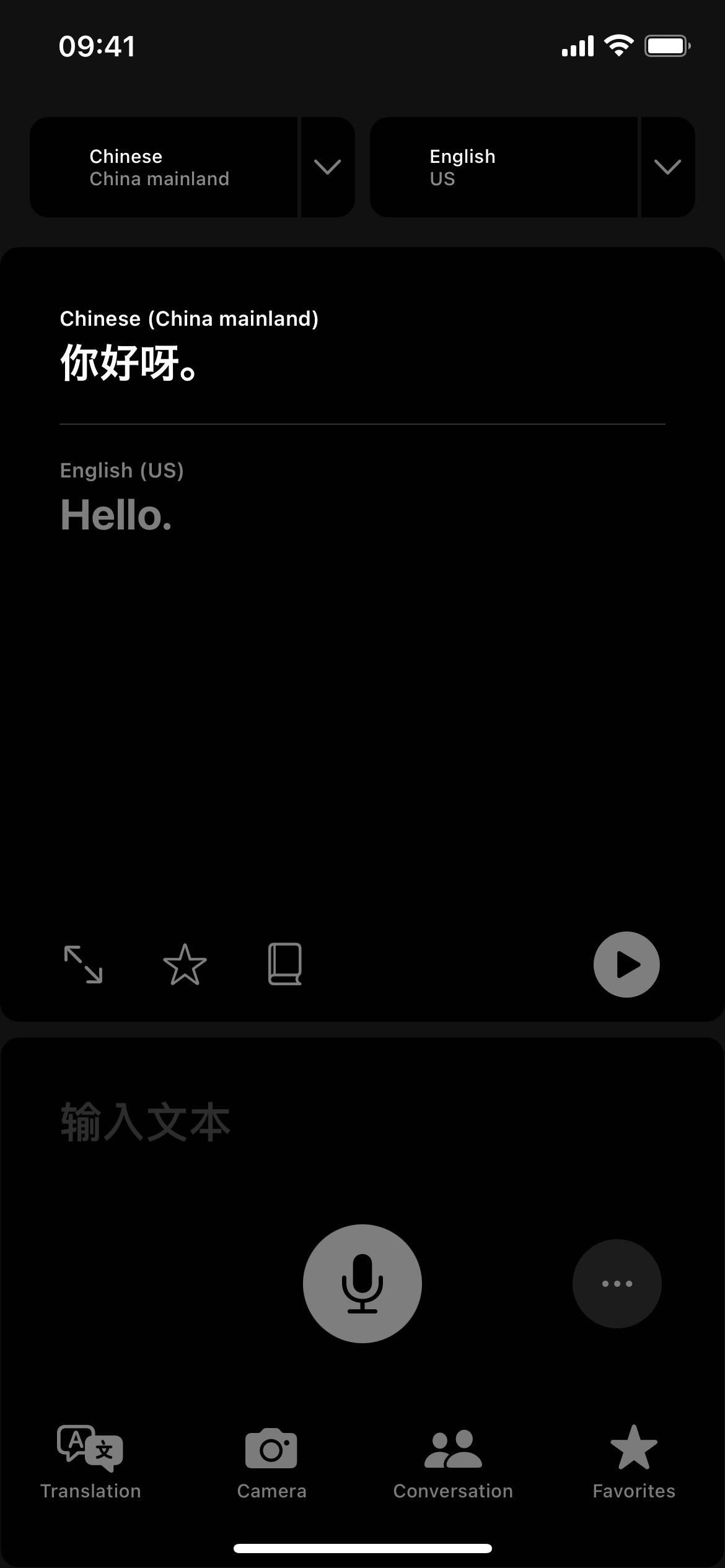The width and height of the screenshot is (725, 1568).
Task: Switch to the Camera tab
Action: [x=271, y=1463]
